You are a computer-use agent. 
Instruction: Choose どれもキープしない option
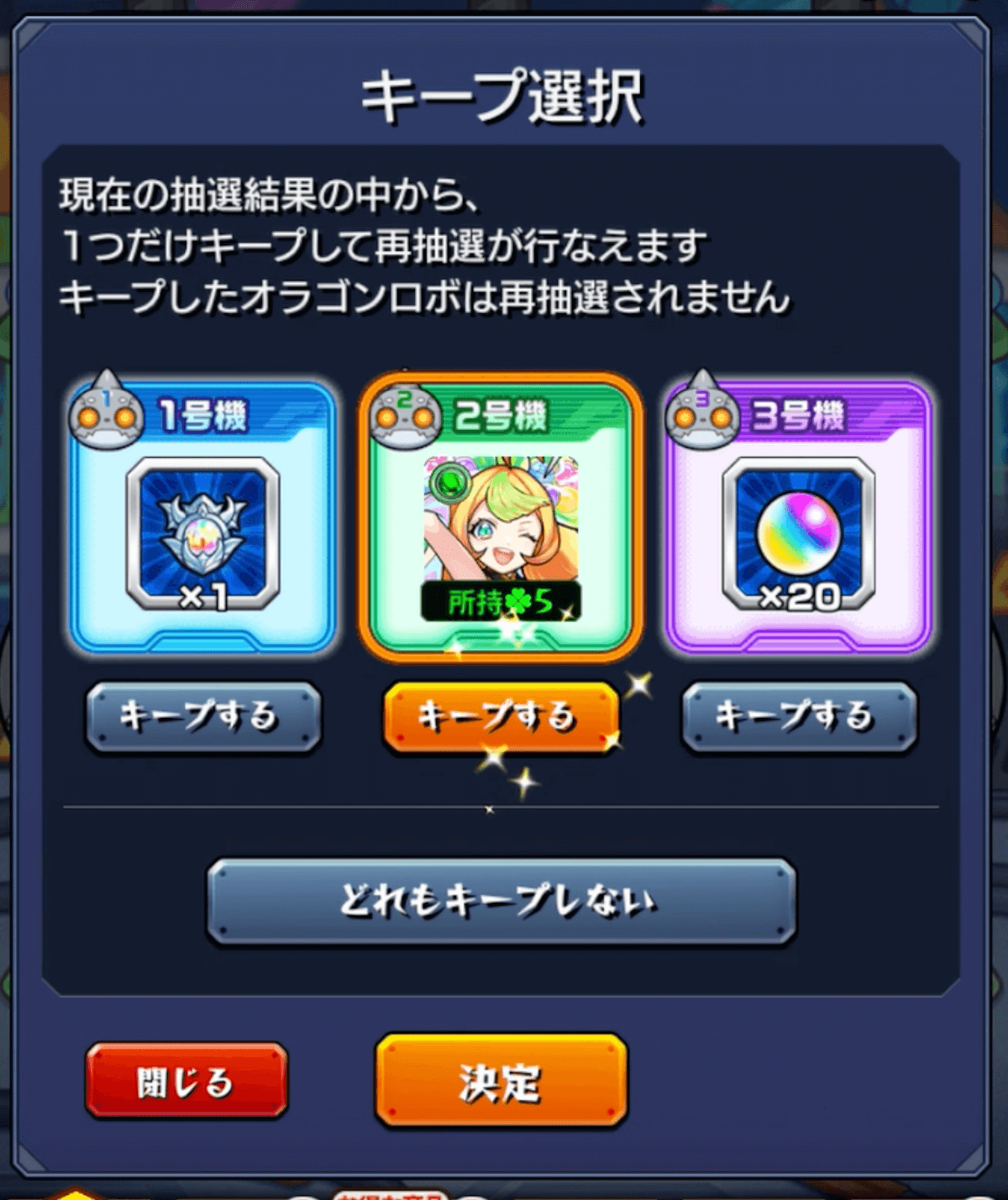[501, 901]
